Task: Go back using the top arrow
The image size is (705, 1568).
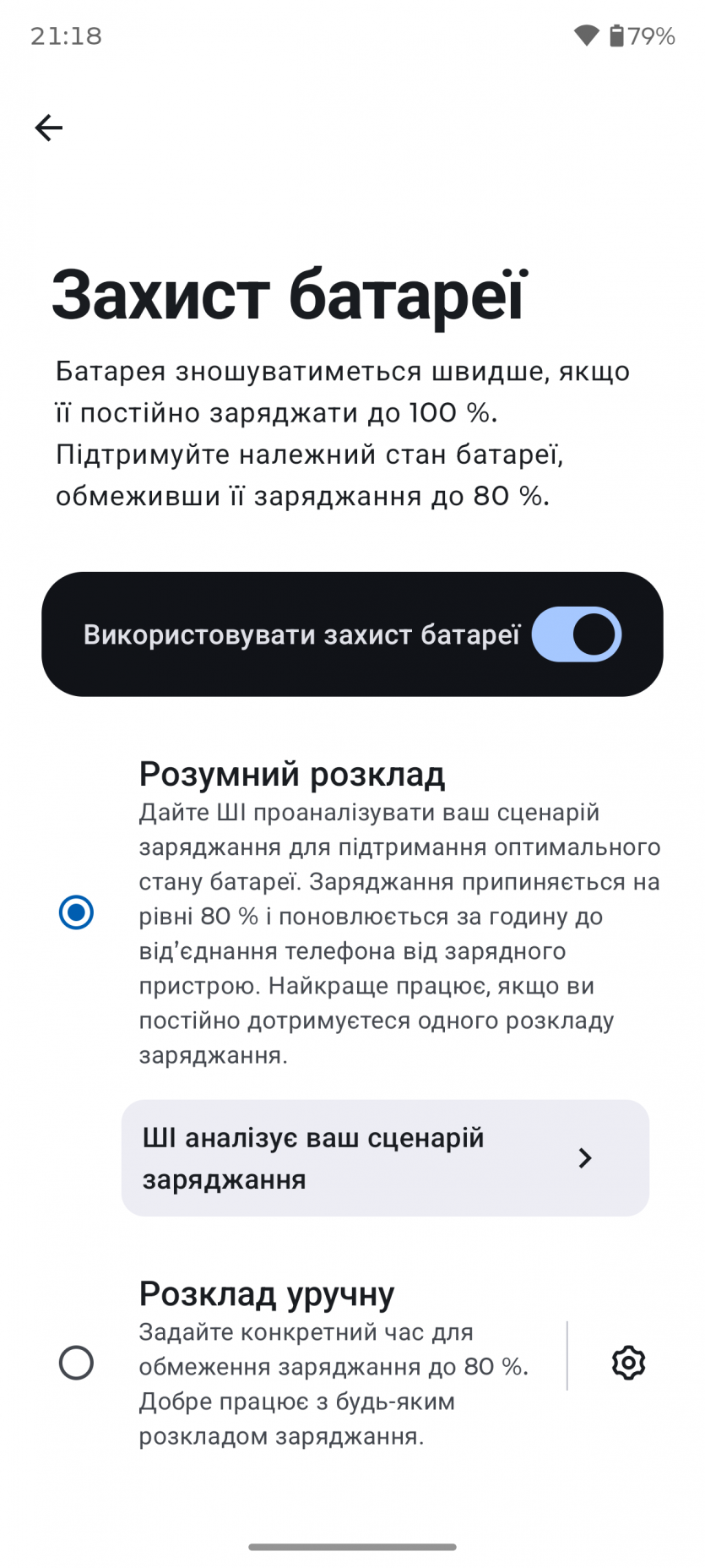Action: (x=48, y=128)
